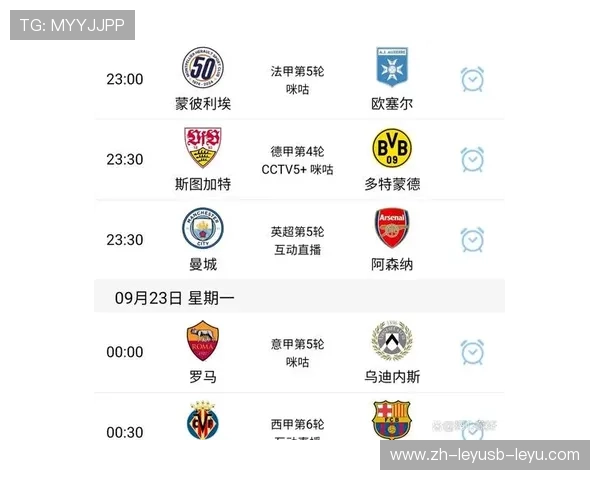The height and width of the screenshot is (480, 600).
Task: Open the 蒙彼利埃 vs 欧塞尔 match details
Action: coord(297,80)
